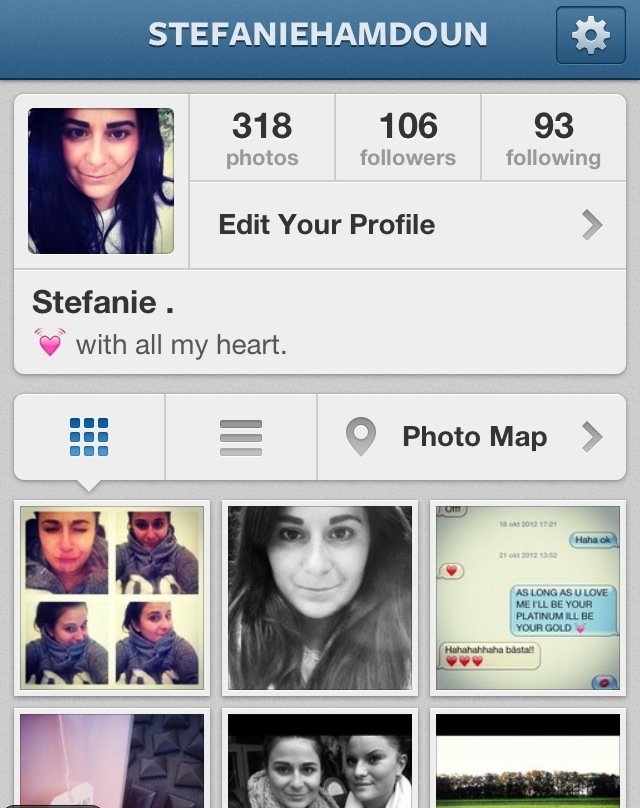The width and height of the screenshot is (640, 808).
Task: Open the 106 followers list
Action: click(408, 139)
